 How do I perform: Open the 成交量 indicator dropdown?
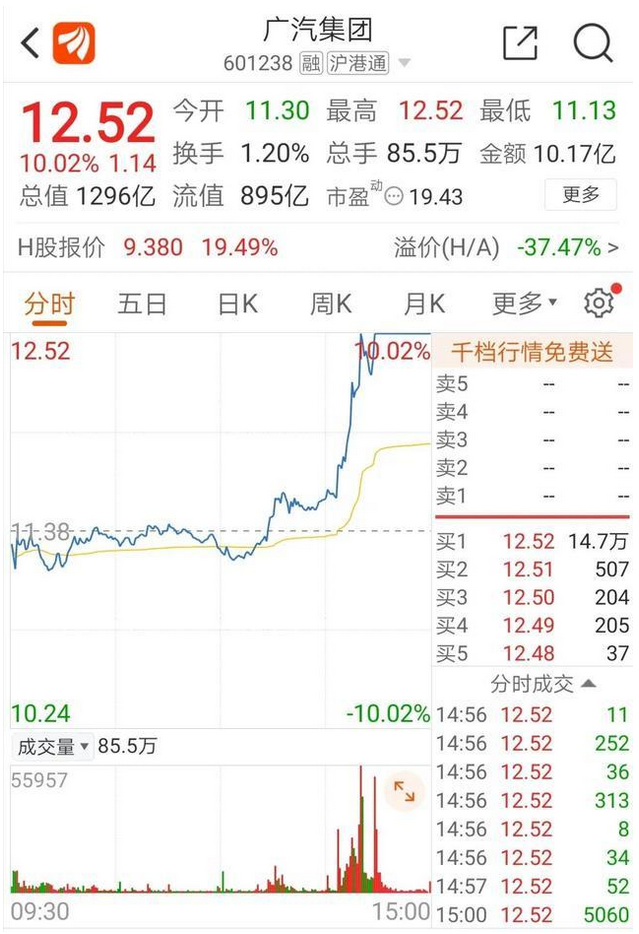coord(52,746)
